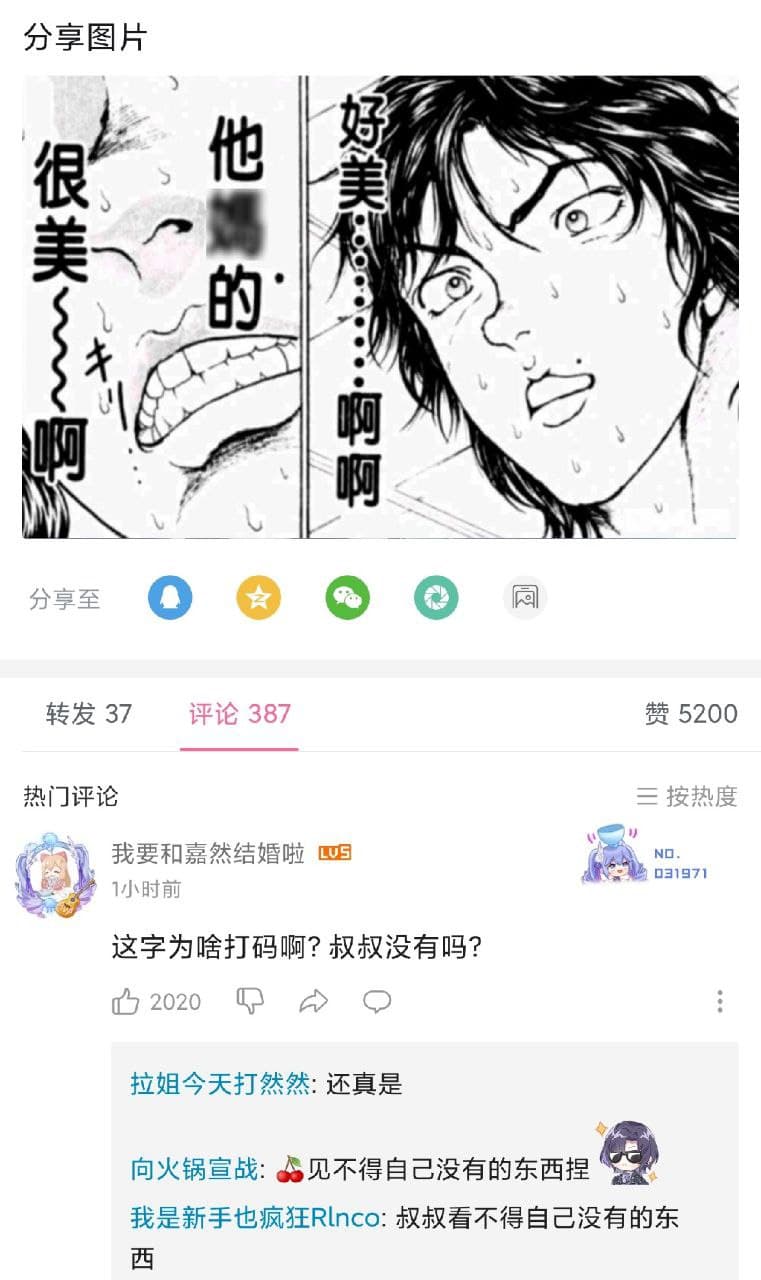Dislike the comment by 我要和嘉然结婚啦
Viewport: 761px width, 1280px height.
(x=249, y=1002)
